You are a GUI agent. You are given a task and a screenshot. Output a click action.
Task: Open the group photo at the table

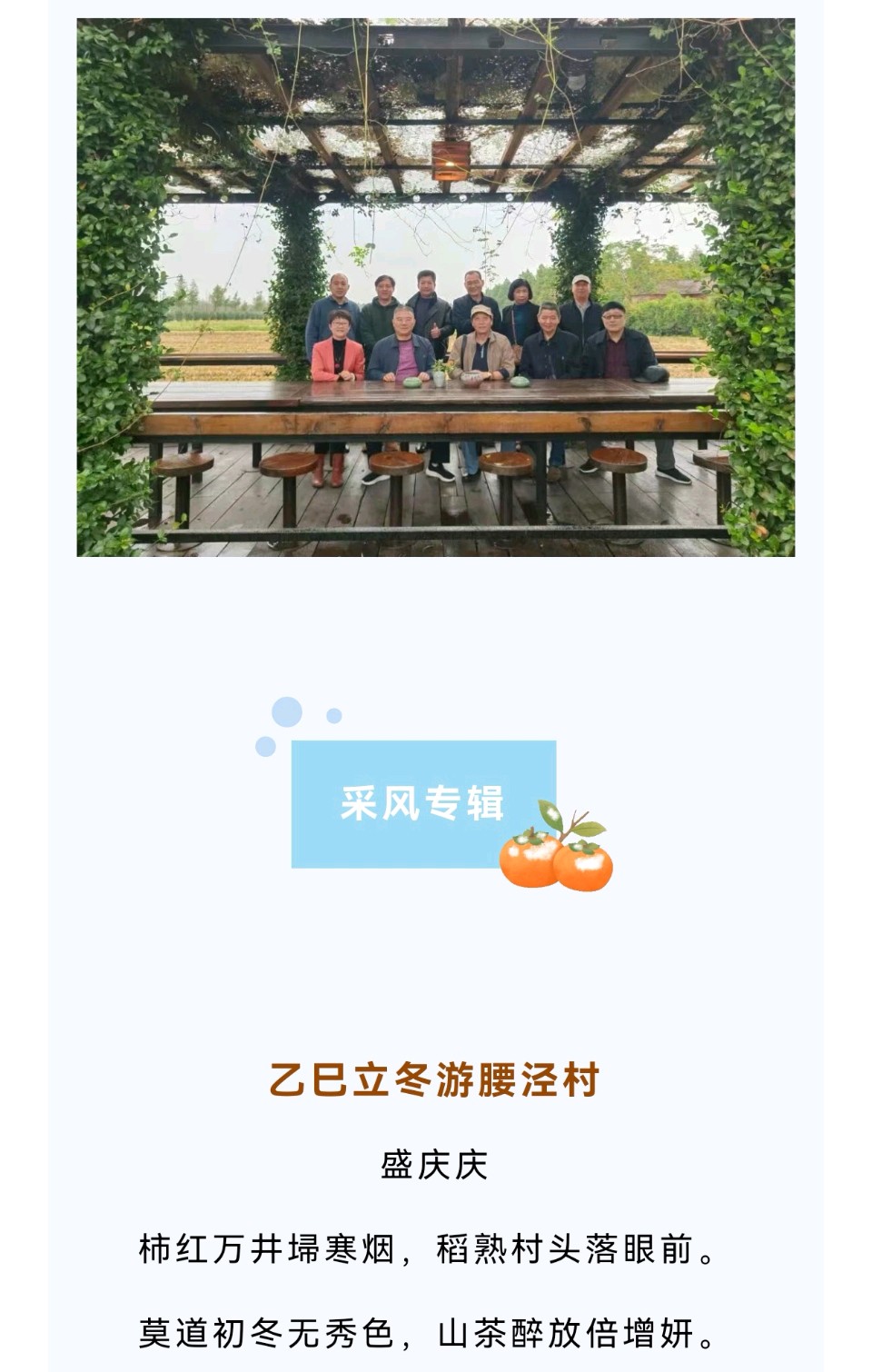point(436,287)
